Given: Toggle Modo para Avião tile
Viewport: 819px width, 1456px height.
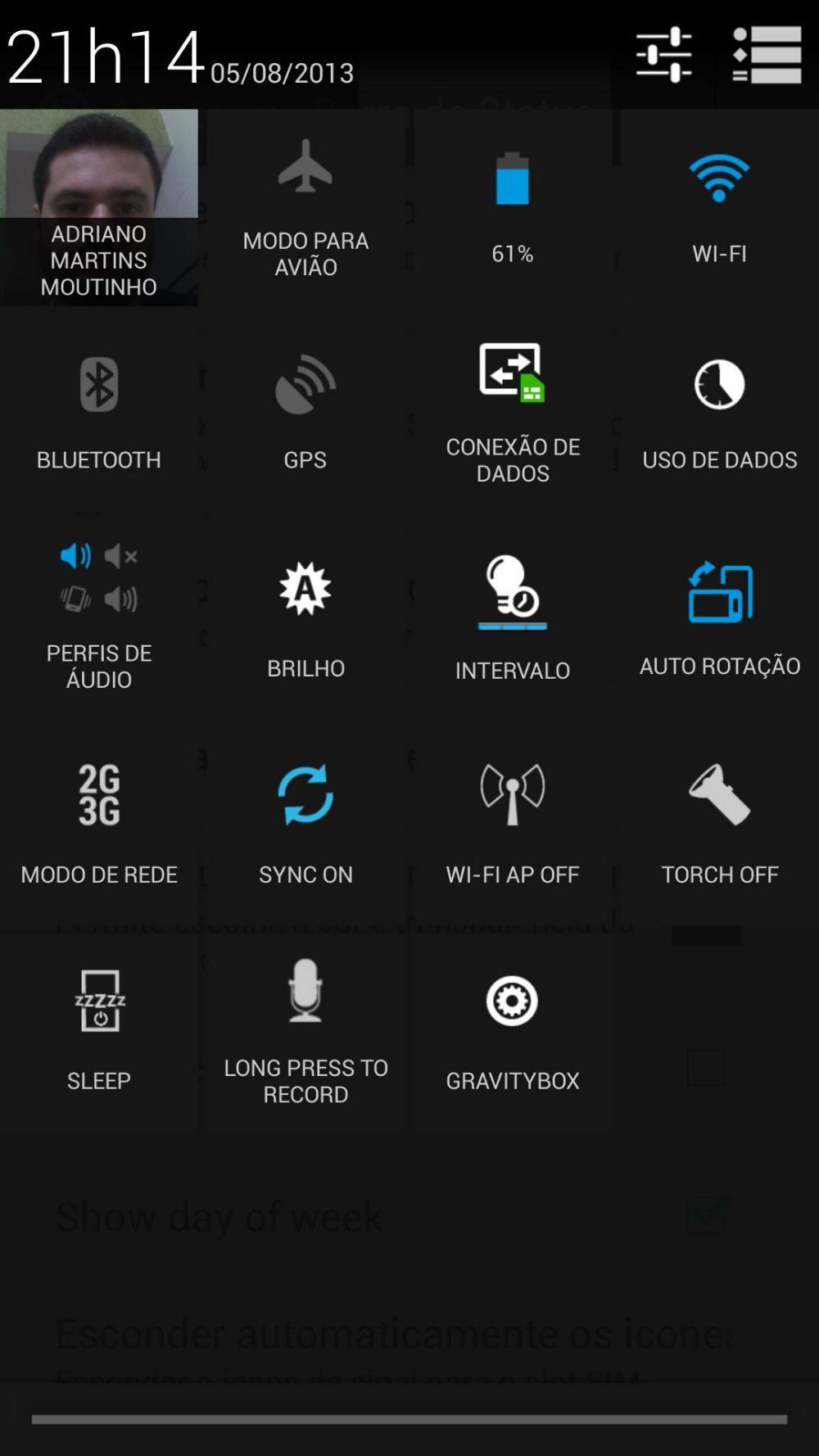Looking at the screenshot, I should 305,207.
